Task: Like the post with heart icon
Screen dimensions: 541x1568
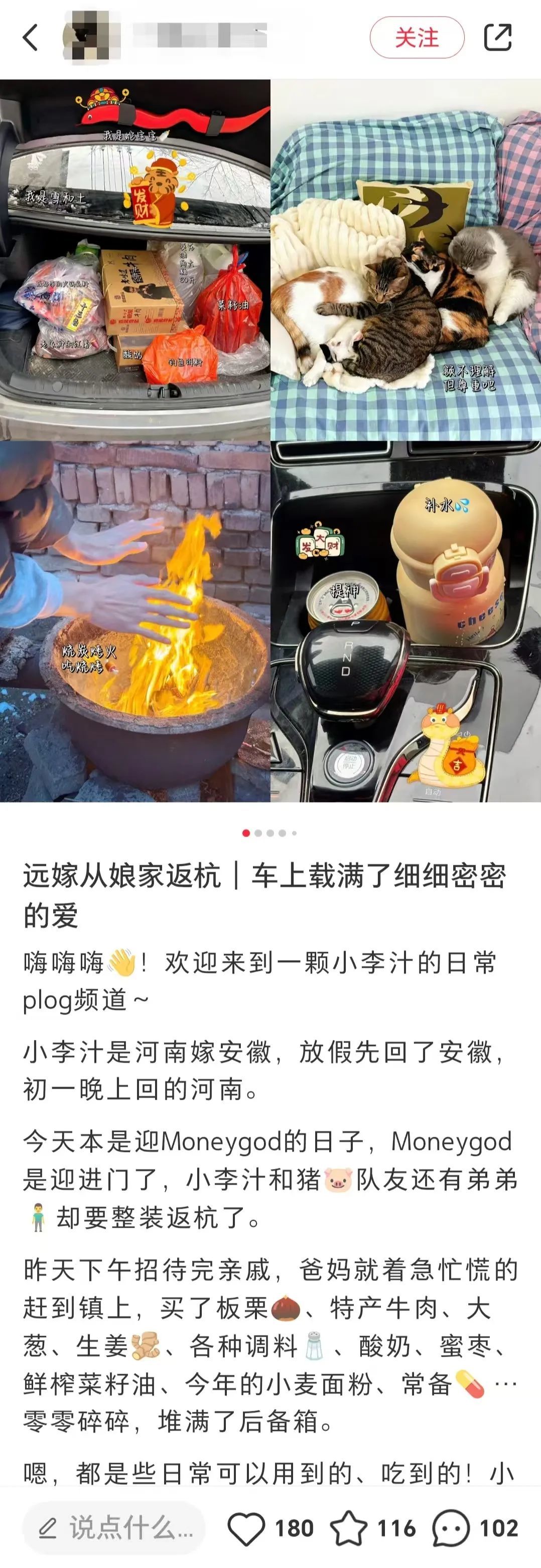Action: click(246, 1528)
